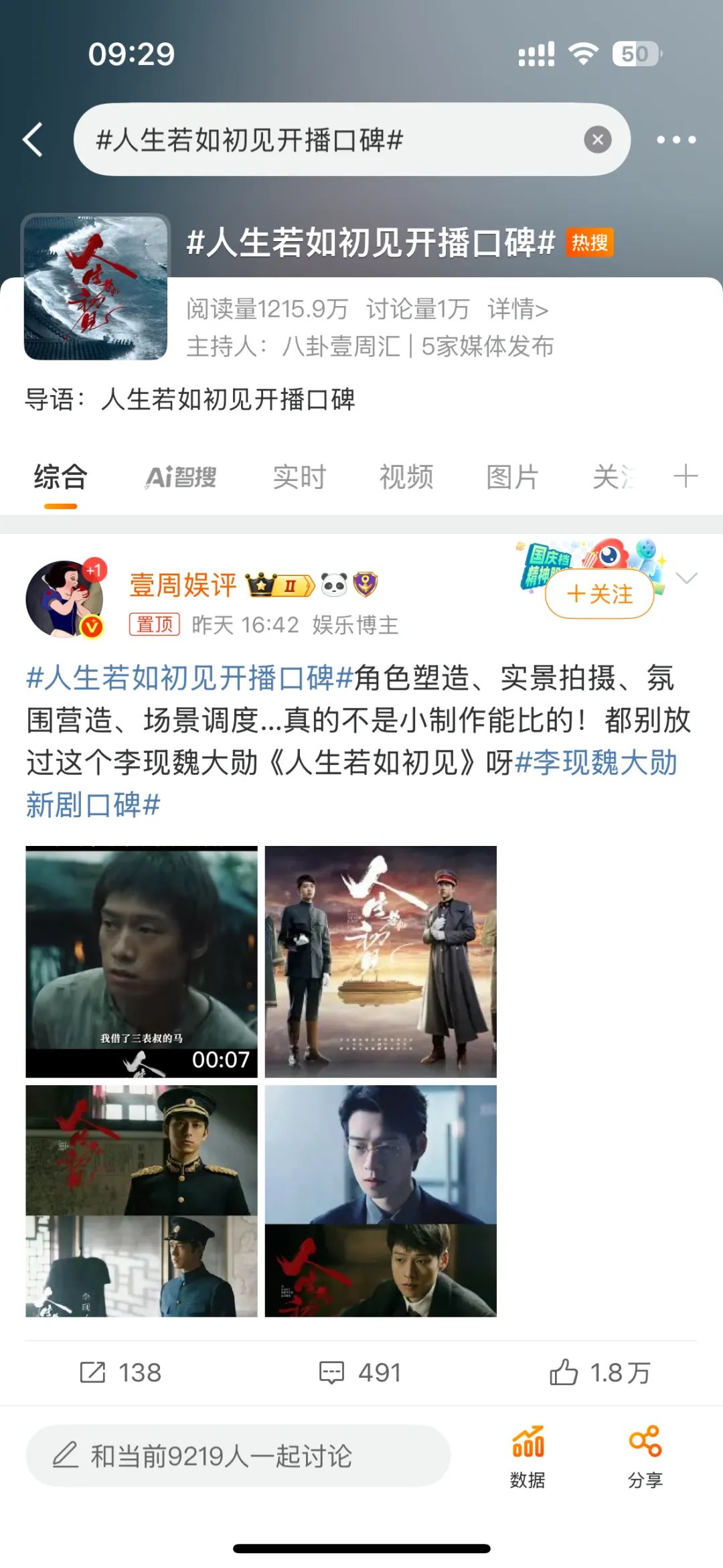723x1568 pixels.
Task: Play the 00:07 video thumbnail
Action: pyautogui.click(x=141, y=961)
